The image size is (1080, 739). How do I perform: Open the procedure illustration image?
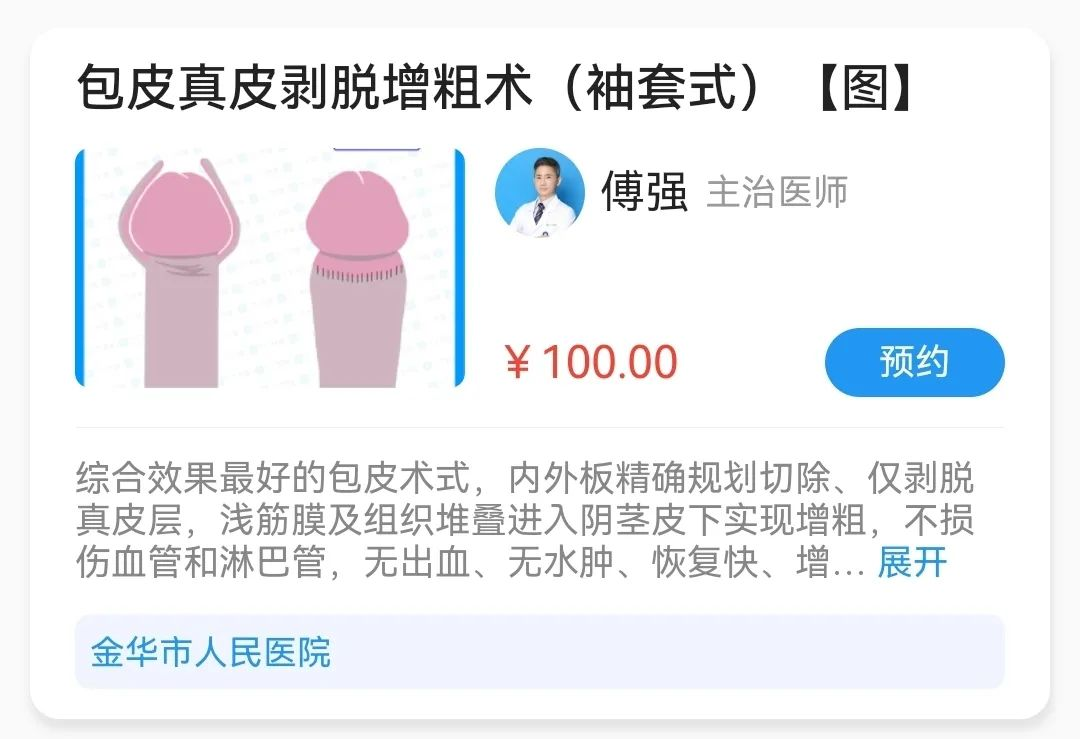[x=270, y=268]
